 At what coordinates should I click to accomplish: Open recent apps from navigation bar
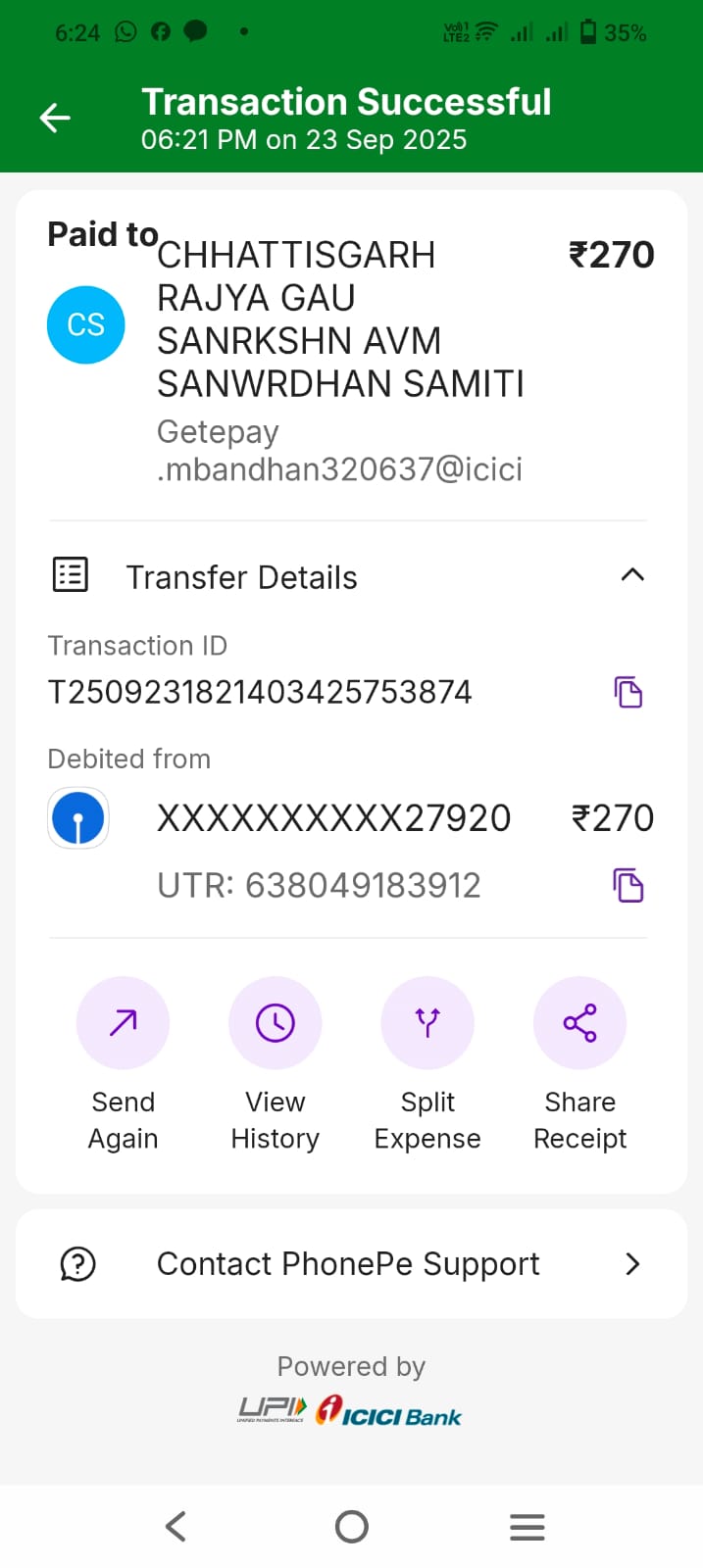click(x=527, y=1526)
